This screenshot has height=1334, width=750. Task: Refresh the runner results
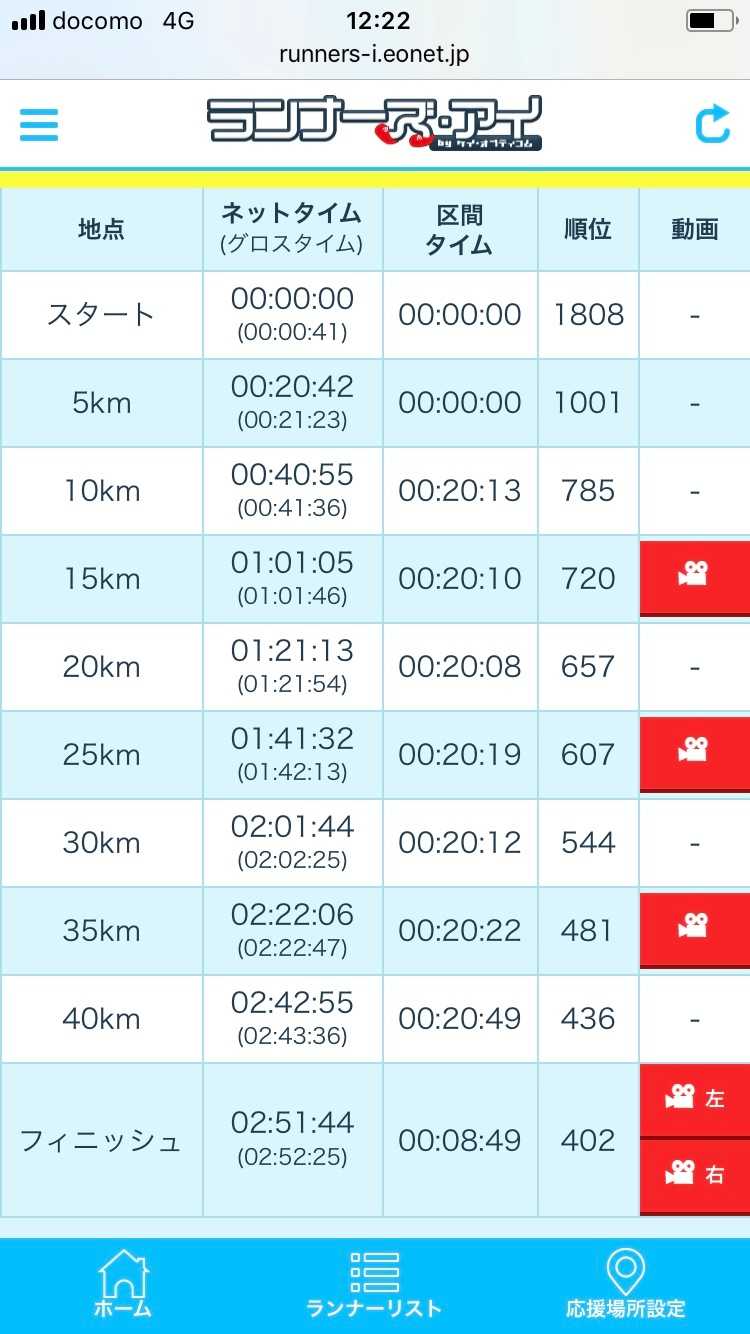click(712, 125)
